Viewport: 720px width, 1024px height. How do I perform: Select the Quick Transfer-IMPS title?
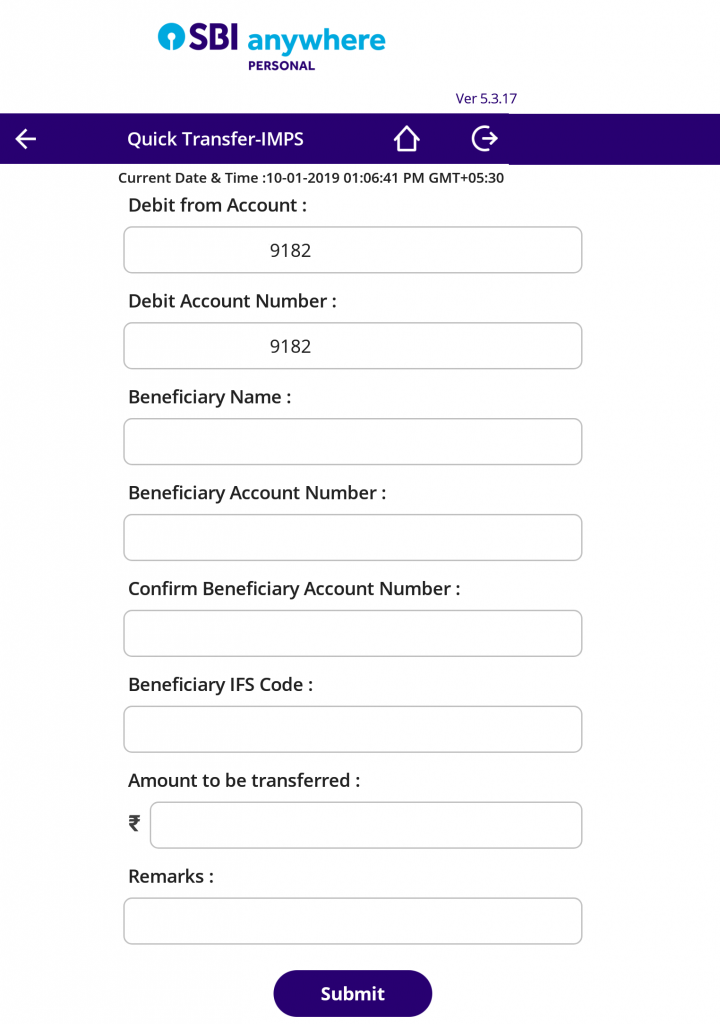point(215,139)
